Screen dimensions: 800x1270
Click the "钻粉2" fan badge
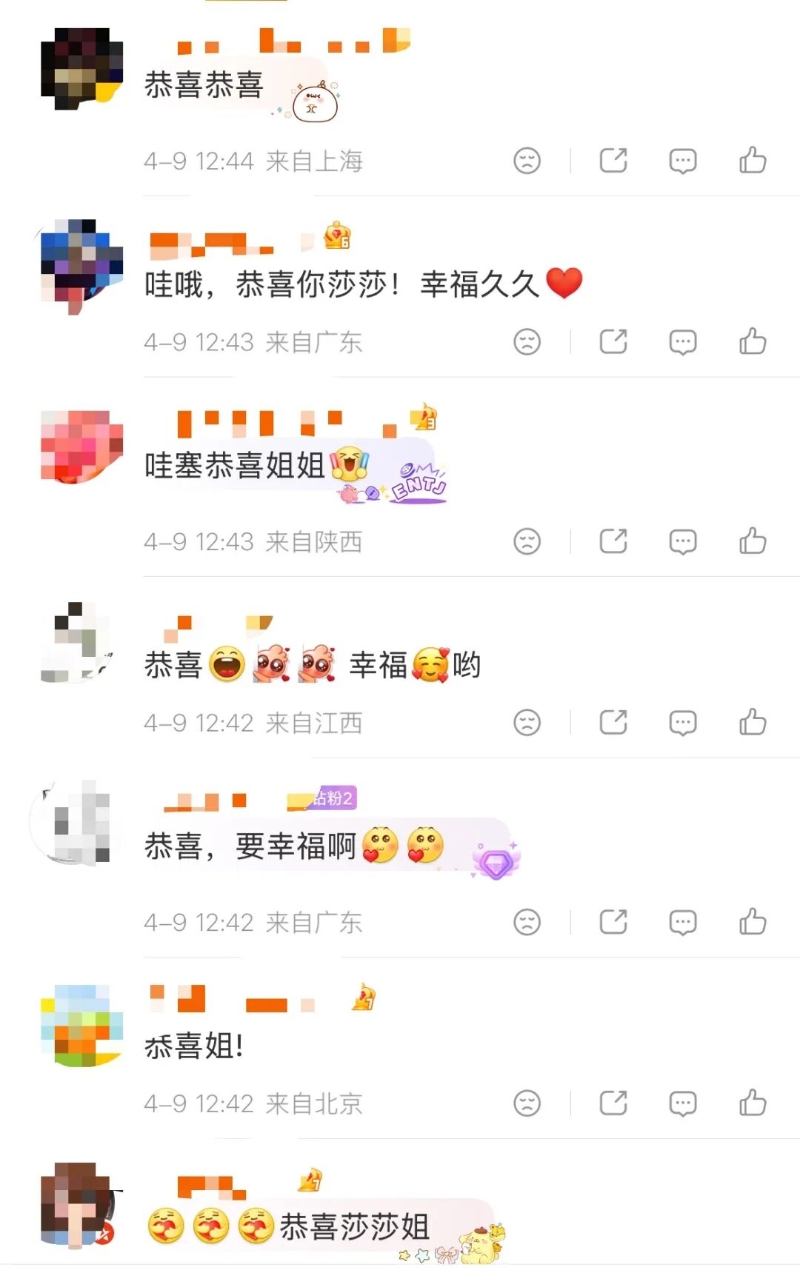click(x=335, y=799)
